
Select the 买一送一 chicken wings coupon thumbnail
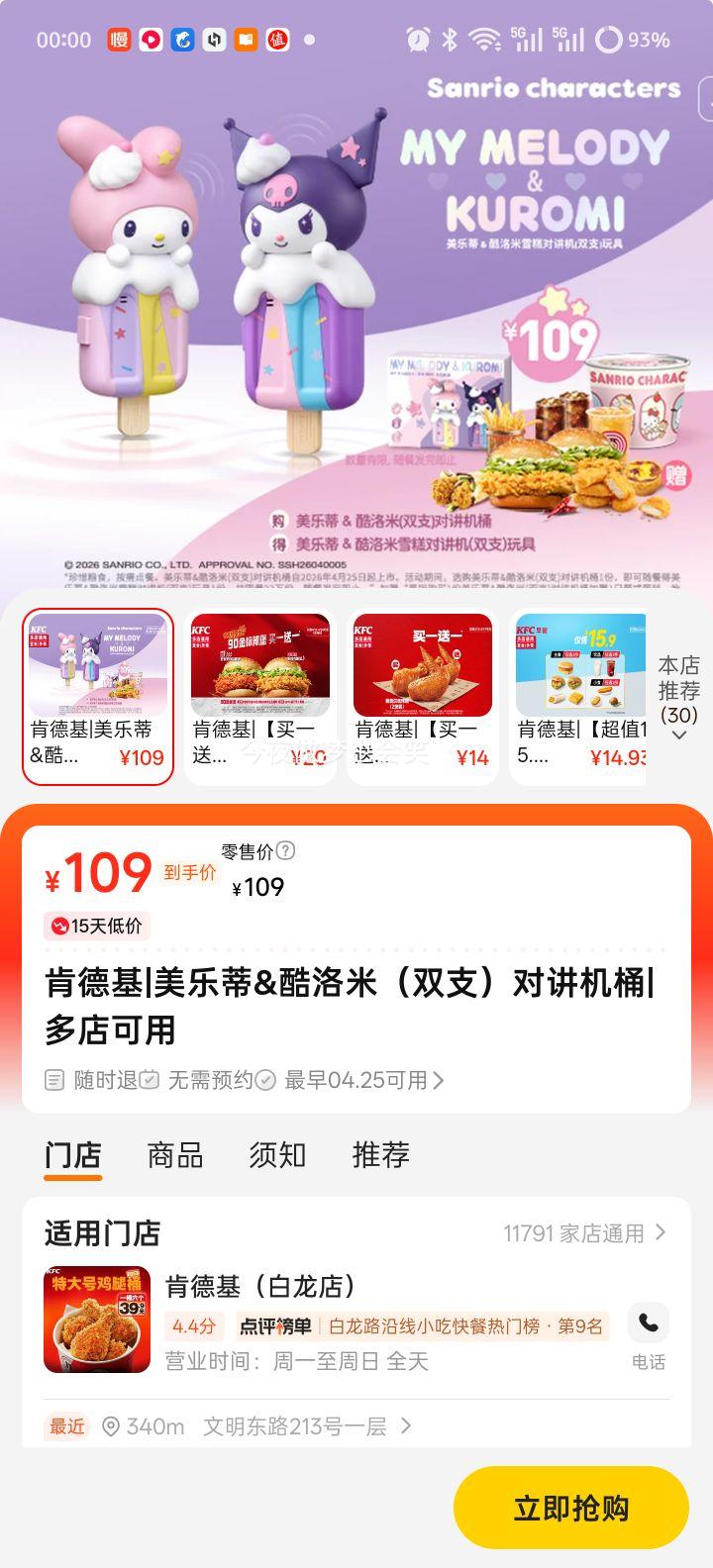(423, 663)
